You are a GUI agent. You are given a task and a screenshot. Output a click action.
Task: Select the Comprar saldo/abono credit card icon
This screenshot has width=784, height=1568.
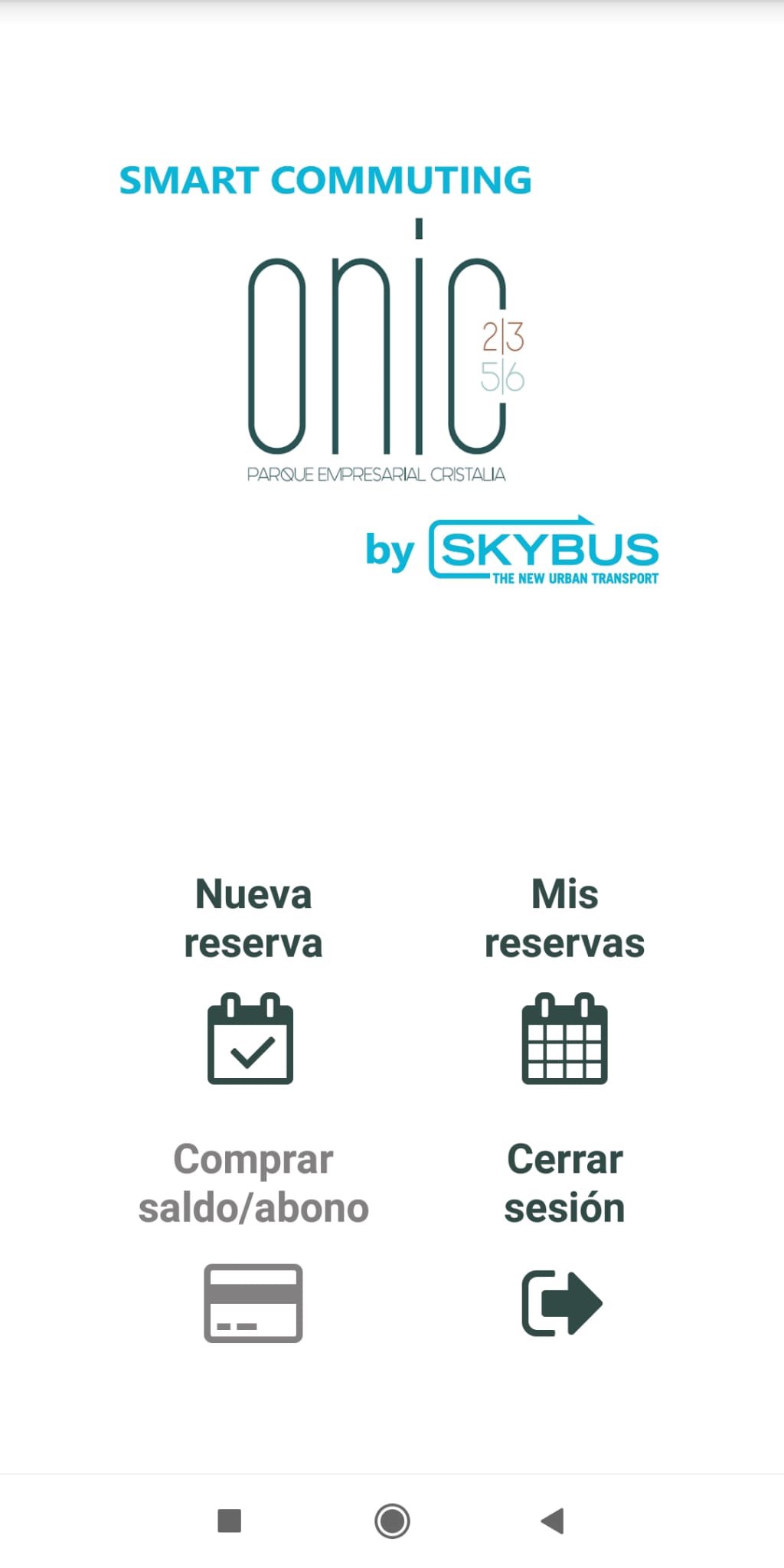(253, 1302)
